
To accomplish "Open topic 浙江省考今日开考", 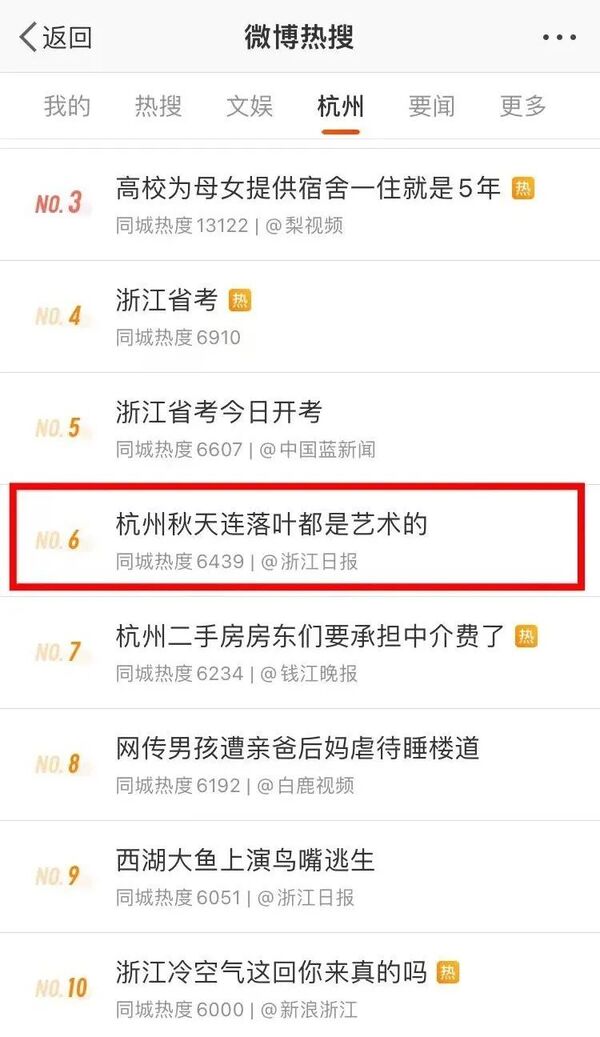I will 219,412.
